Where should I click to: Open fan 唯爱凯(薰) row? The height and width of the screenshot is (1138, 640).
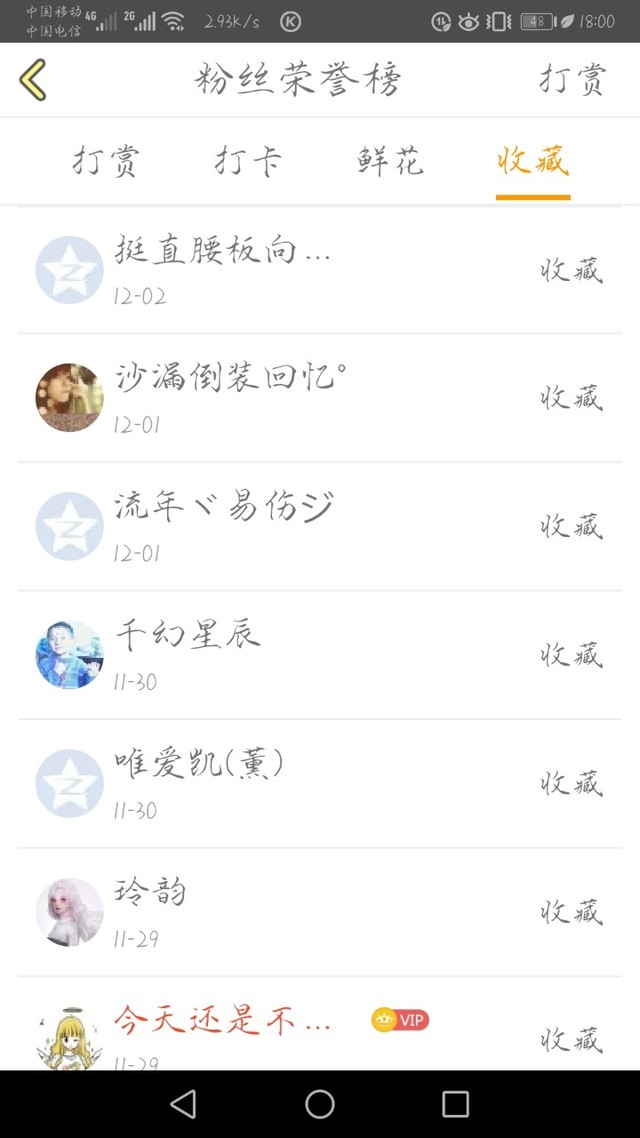tap(320, 783)
